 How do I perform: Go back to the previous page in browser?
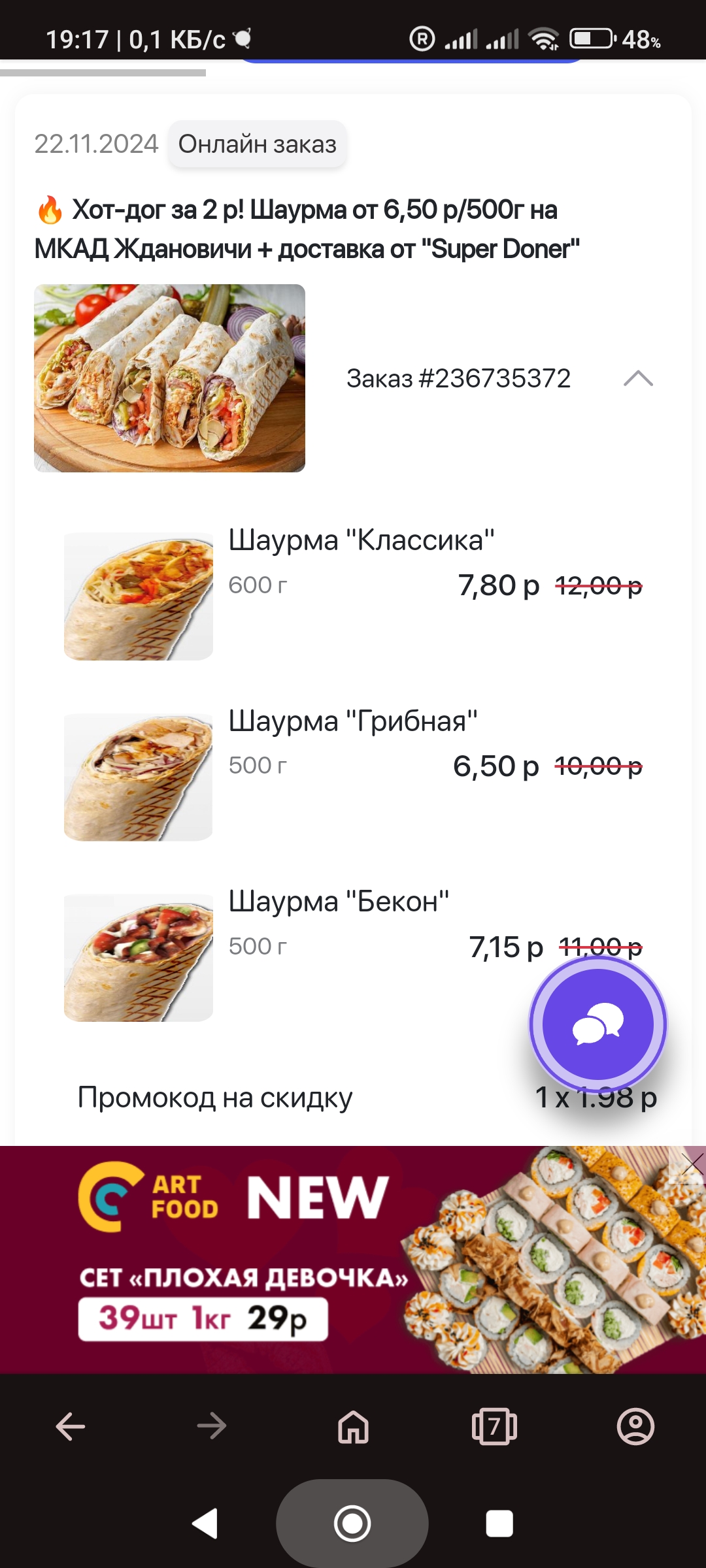[71, 1426]
